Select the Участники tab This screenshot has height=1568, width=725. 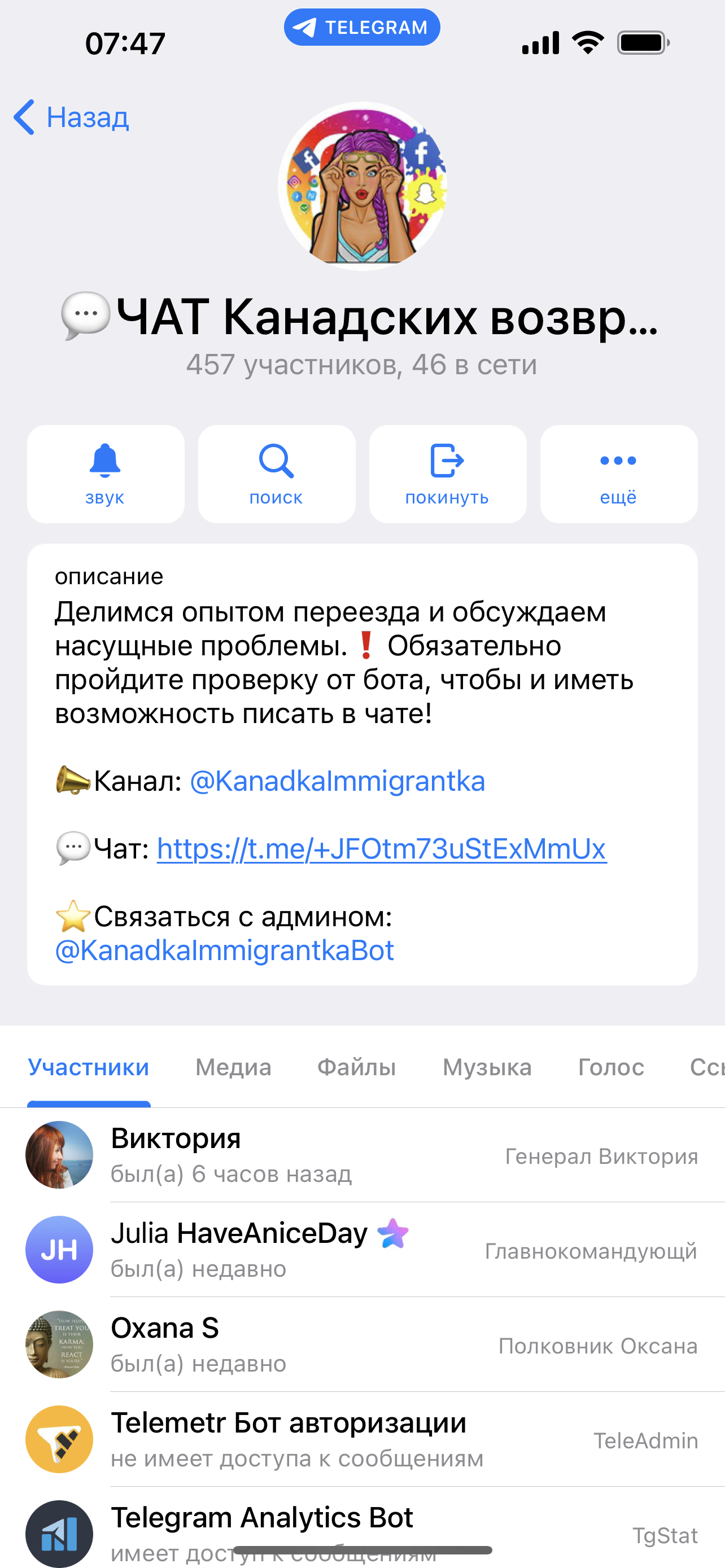[89, 1067]
